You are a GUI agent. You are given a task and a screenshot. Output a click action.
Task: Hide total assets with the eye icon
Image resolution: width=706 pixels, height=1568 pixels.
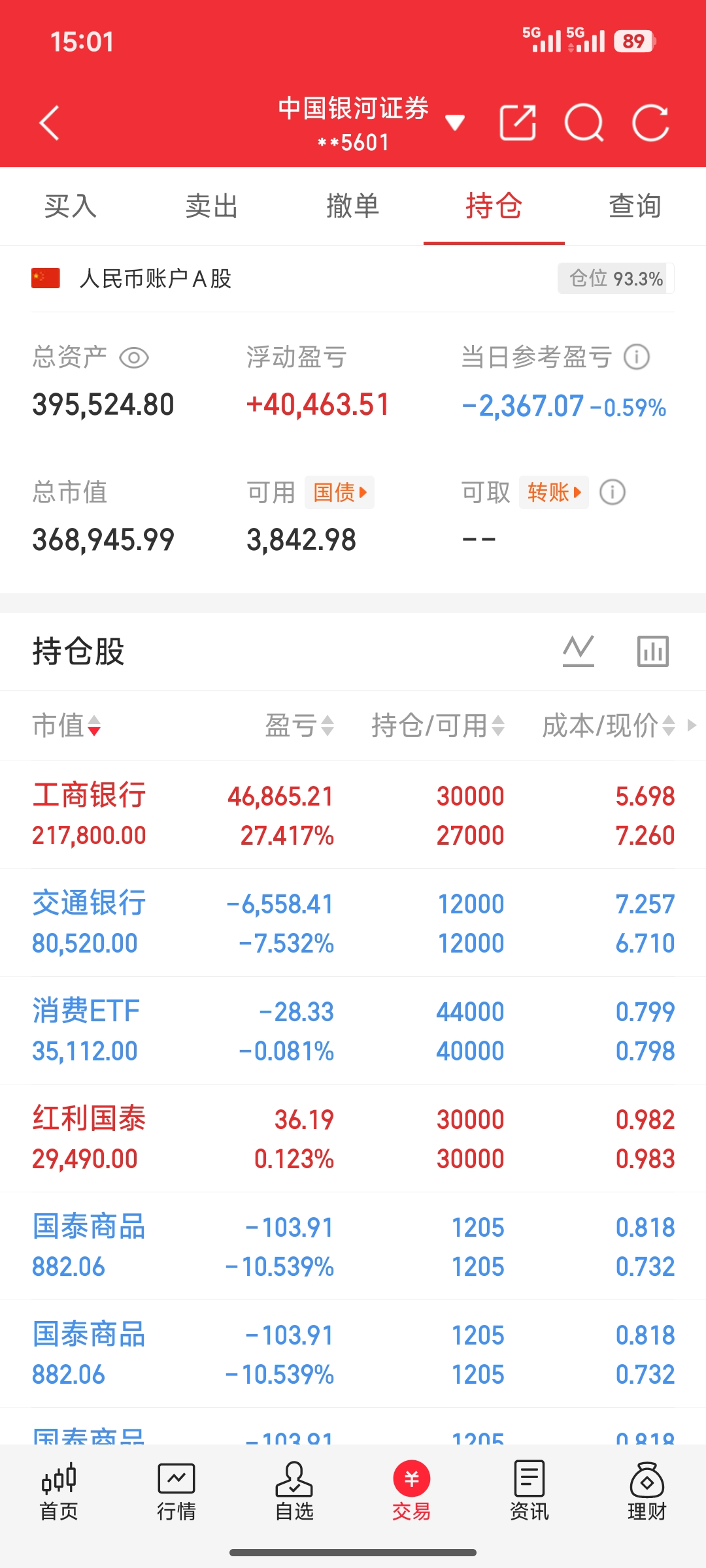(x=135, y=358)
